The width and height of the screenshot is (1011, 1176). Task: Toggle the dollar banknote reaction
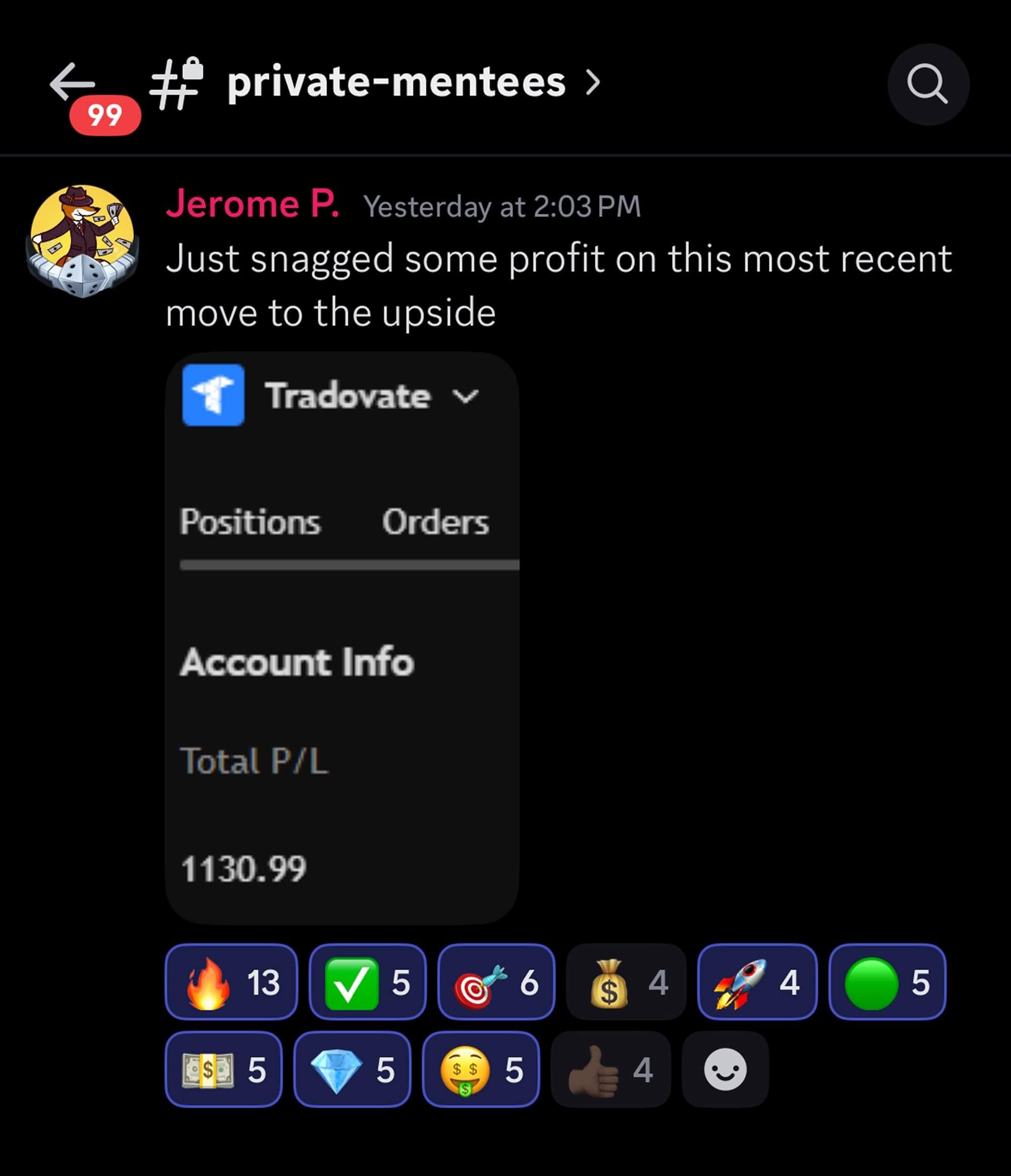[x=223, y=1069]
